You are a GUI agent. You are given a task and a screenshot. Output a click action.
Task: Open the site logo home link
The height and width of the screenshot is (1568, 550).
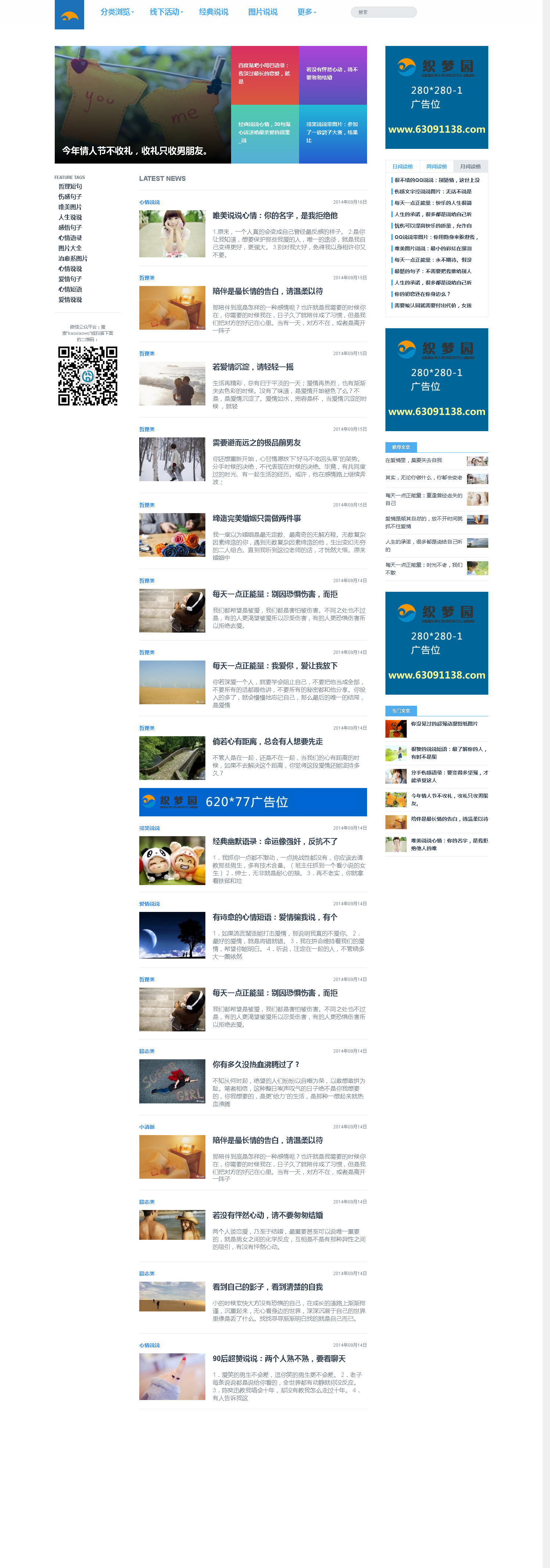click(69, 15)
